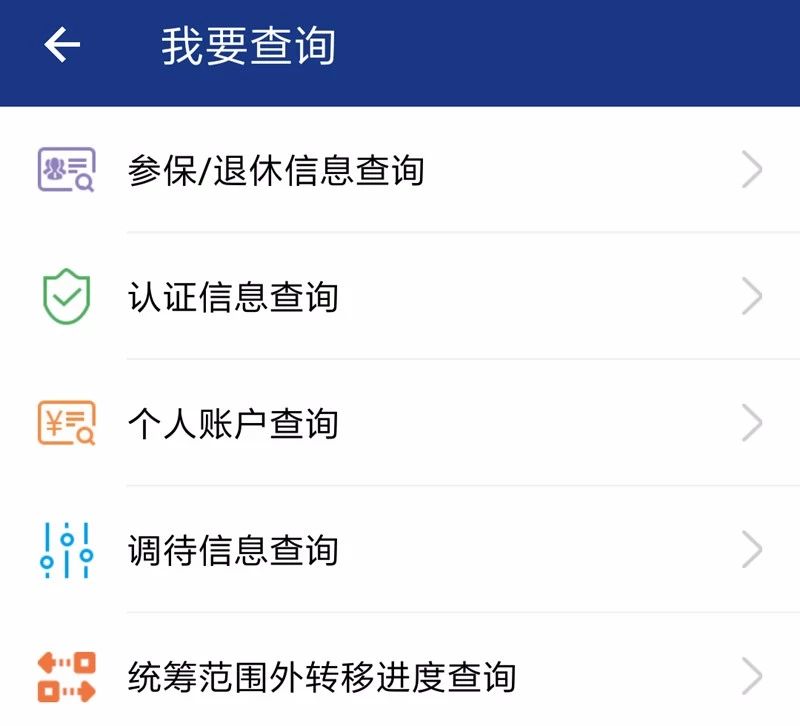Go back using the top-left arrow
The height and width of the screenshot is (726, 800).
tap(62, 45)
